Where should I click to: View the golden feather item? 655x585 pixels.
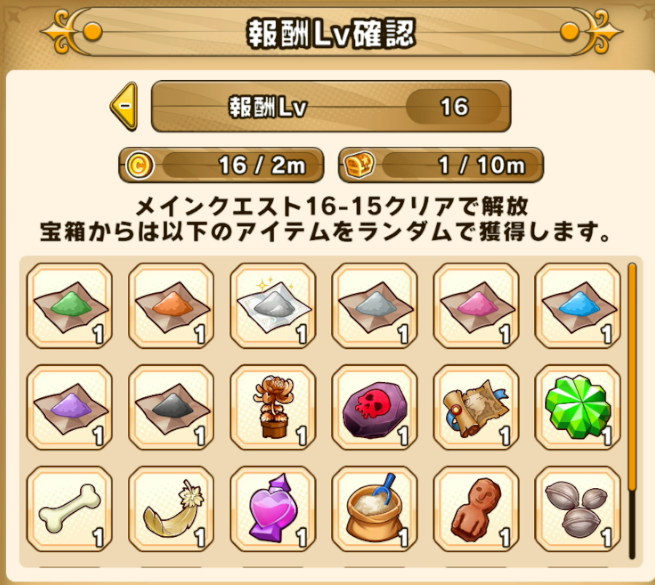[x=171, y=508]
